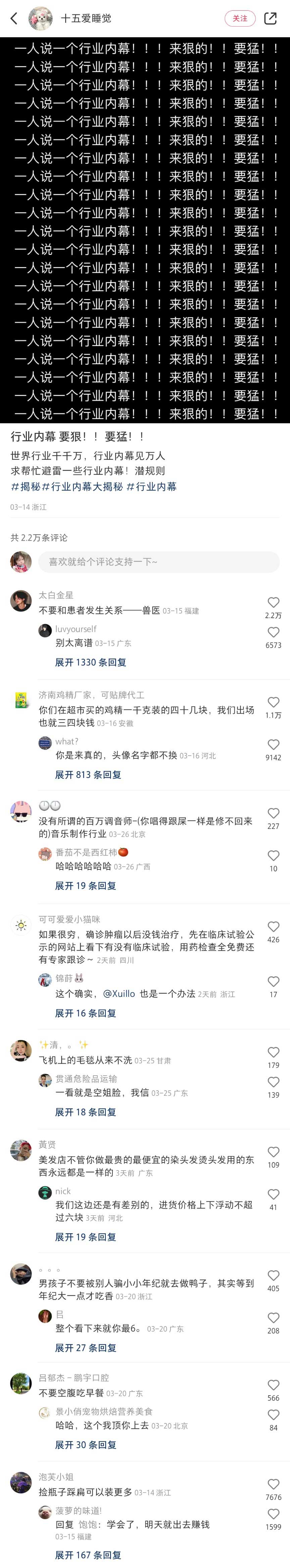Expand 813 replies under the 鸡精 comment
This screenshot has width=290, height=1568.
[x=88, y=774]
